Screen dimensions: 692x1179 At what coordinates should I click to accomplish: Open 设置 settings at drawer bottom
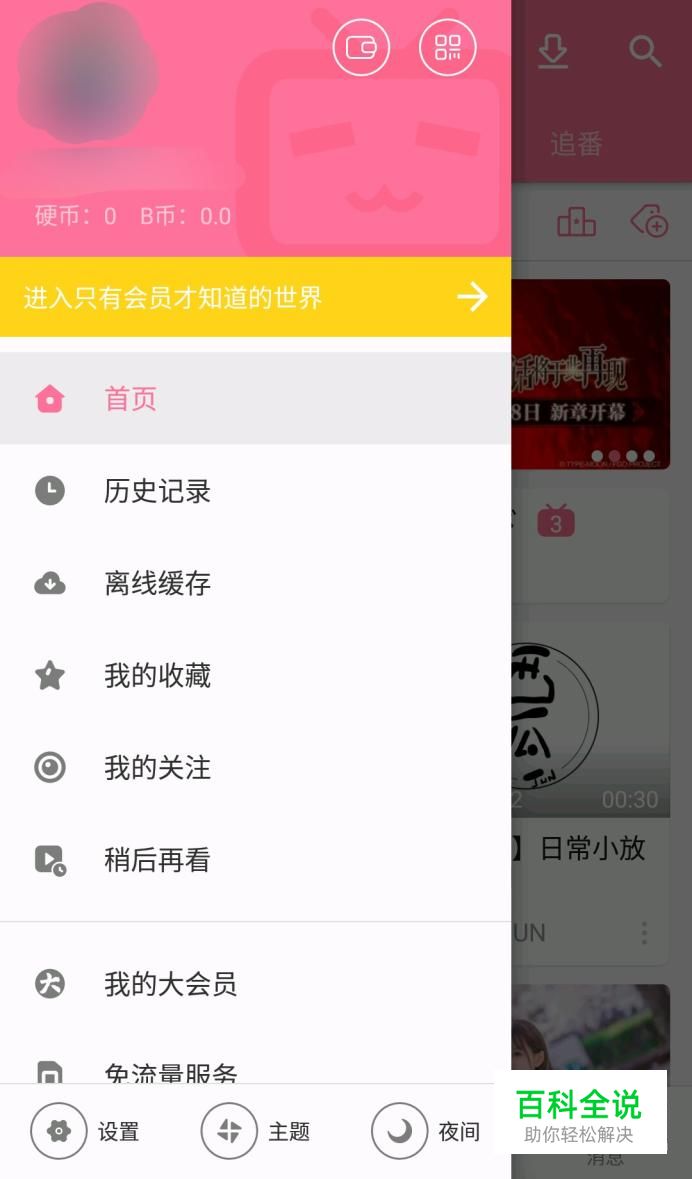point(85,1131)
